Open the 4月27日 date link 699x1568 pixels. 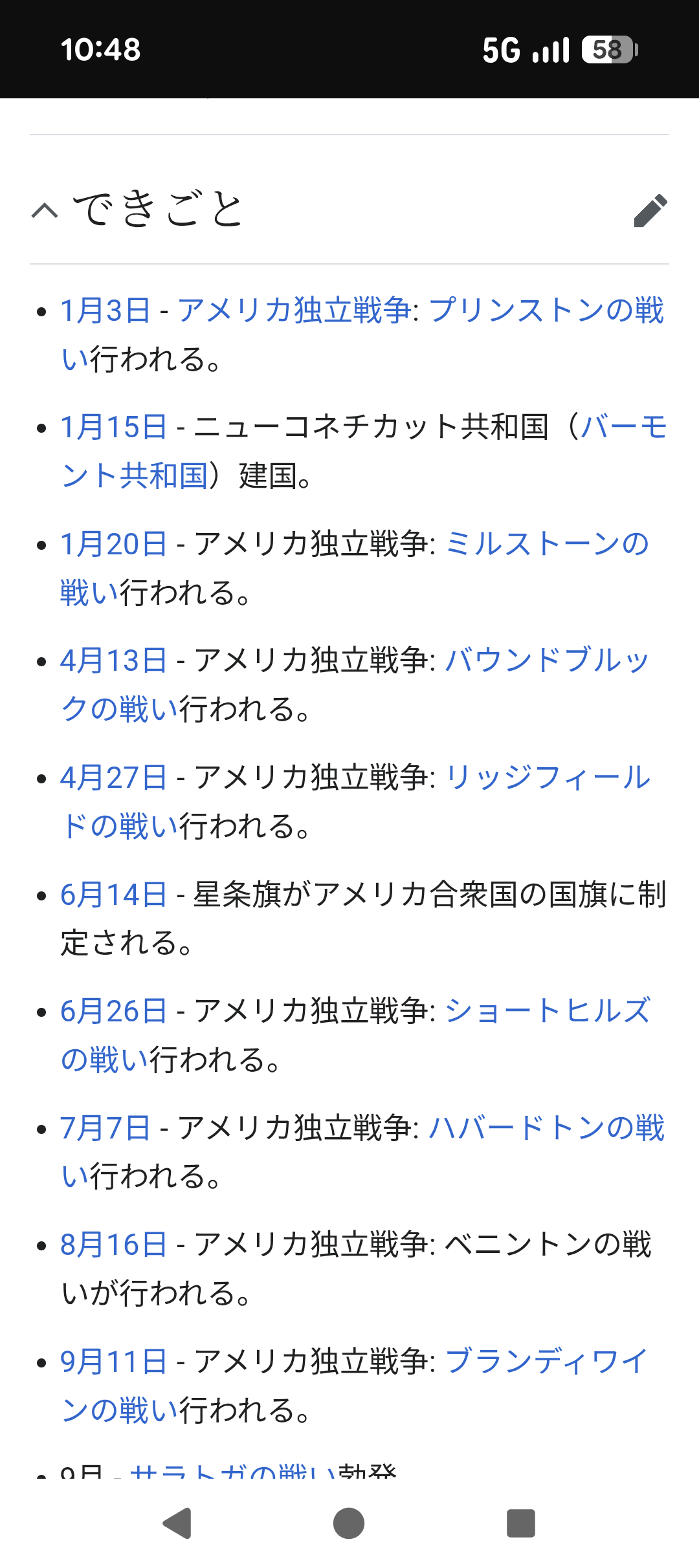coord(114,778)
